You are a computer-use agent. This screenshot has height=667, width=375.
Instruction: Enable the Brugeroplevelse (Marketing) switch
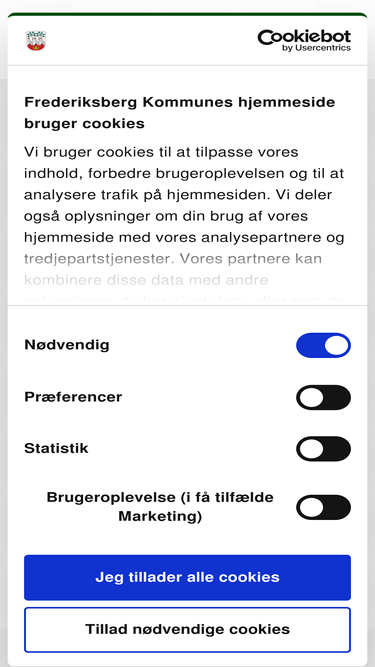click(x=323, y=507)
